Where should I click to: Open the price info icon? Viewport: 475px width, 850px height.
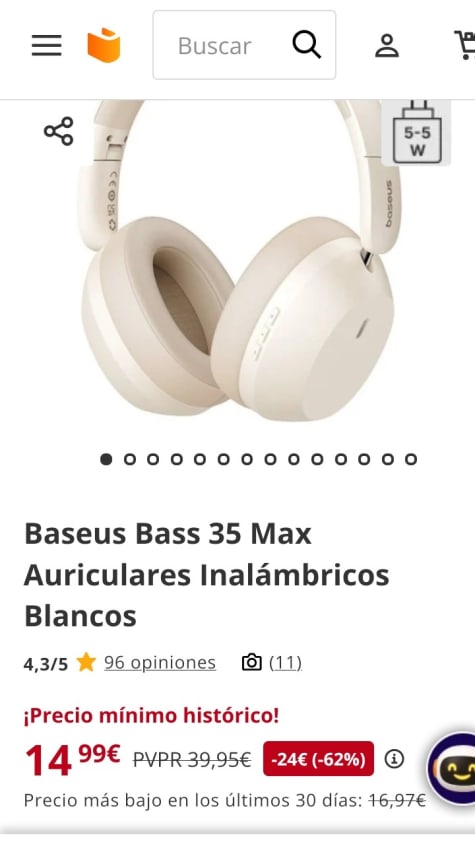tap(394, 758)
